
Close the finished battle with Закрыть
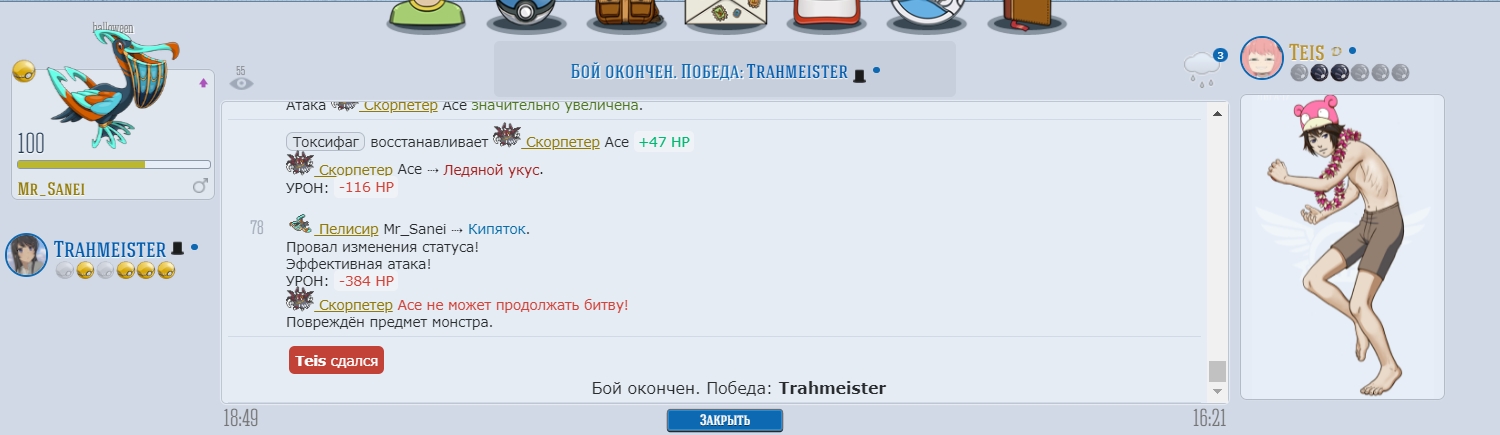coord(725,420)
